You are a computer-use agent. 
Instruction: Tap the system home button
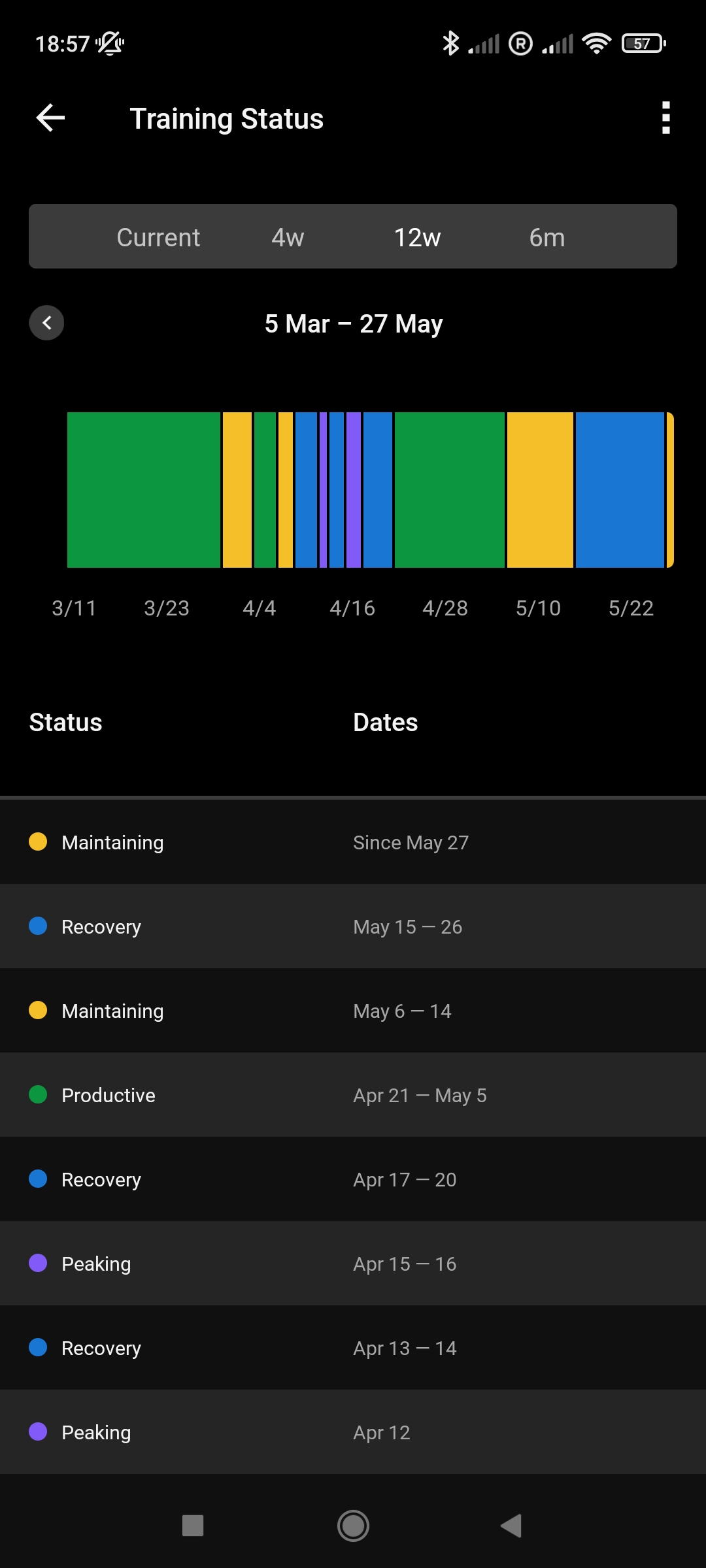[x=353, y=1526]
